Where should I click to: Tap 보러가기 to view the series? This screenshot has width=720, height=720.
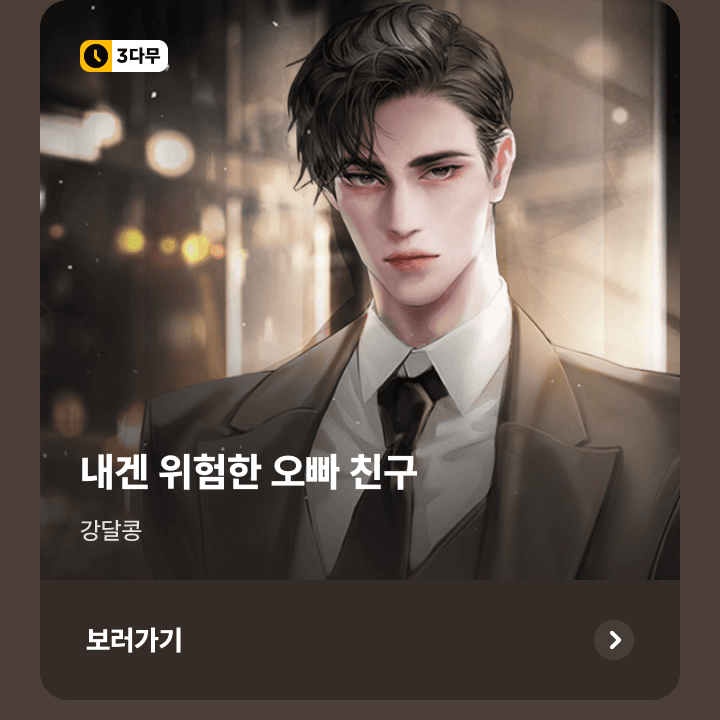point(134,640)
